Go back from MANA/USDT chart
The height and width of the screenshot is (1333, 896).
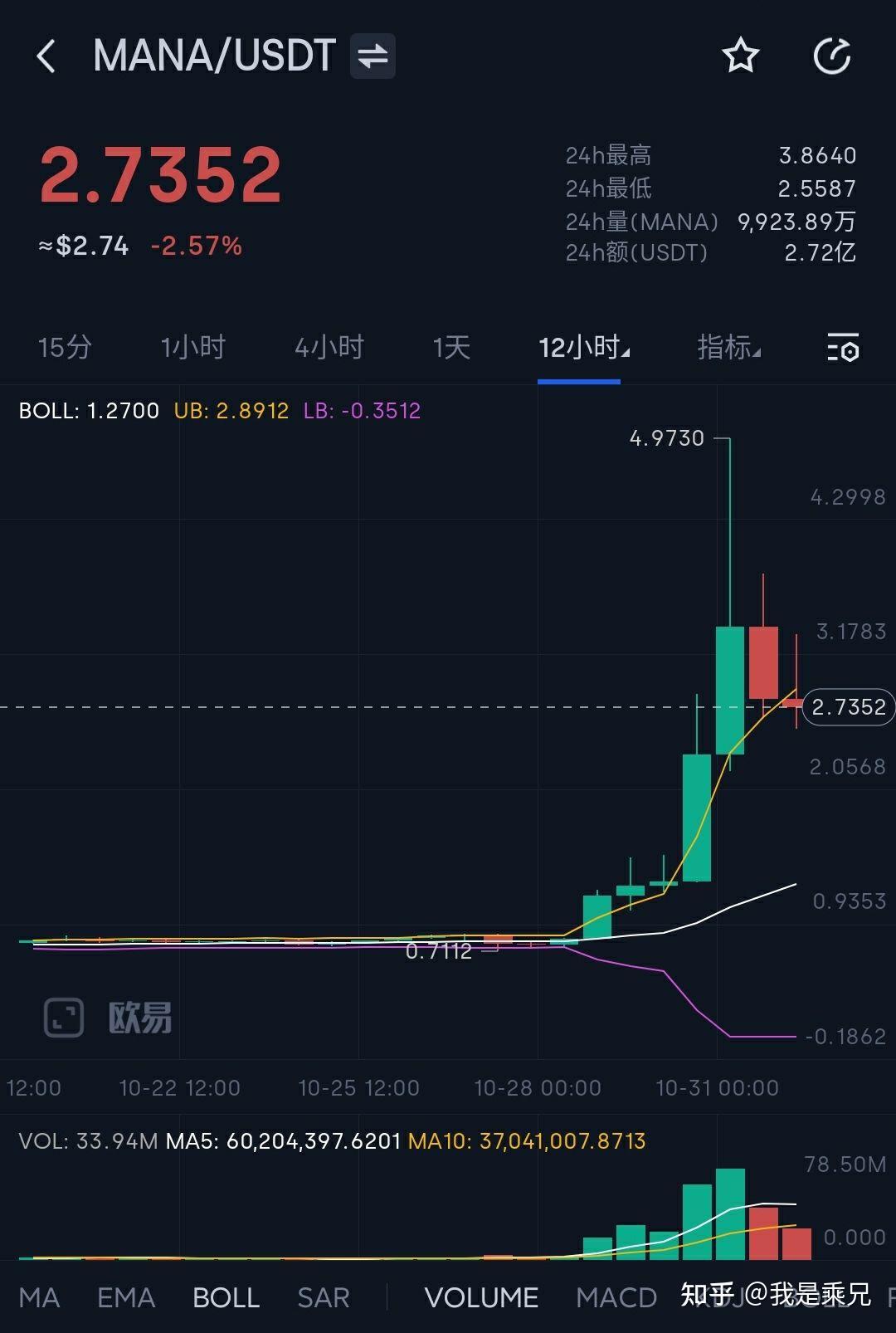pos(46,56)
